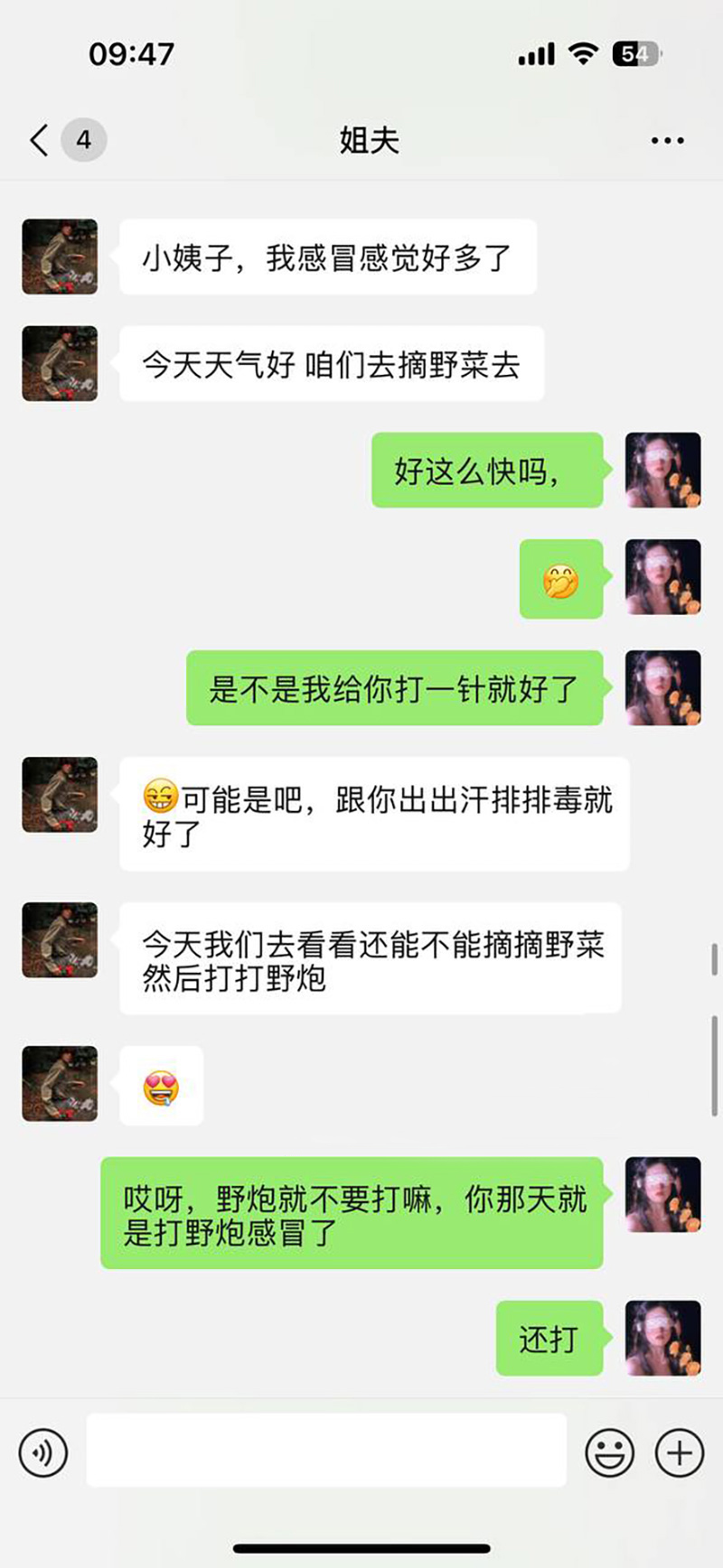Tap the message text field
The height and width of the screenshot is (1568, 723).
326,1451
